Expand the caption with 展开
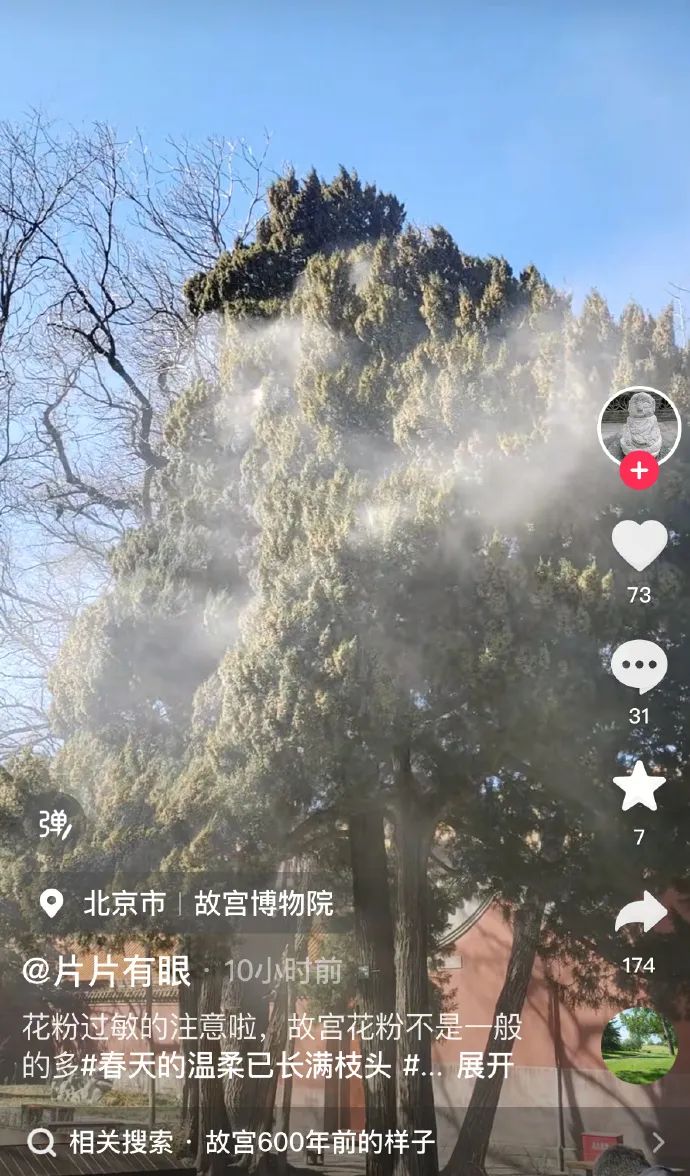Image resolution: width=690 pixels, height=1176 pixels. pos(486,1066)
